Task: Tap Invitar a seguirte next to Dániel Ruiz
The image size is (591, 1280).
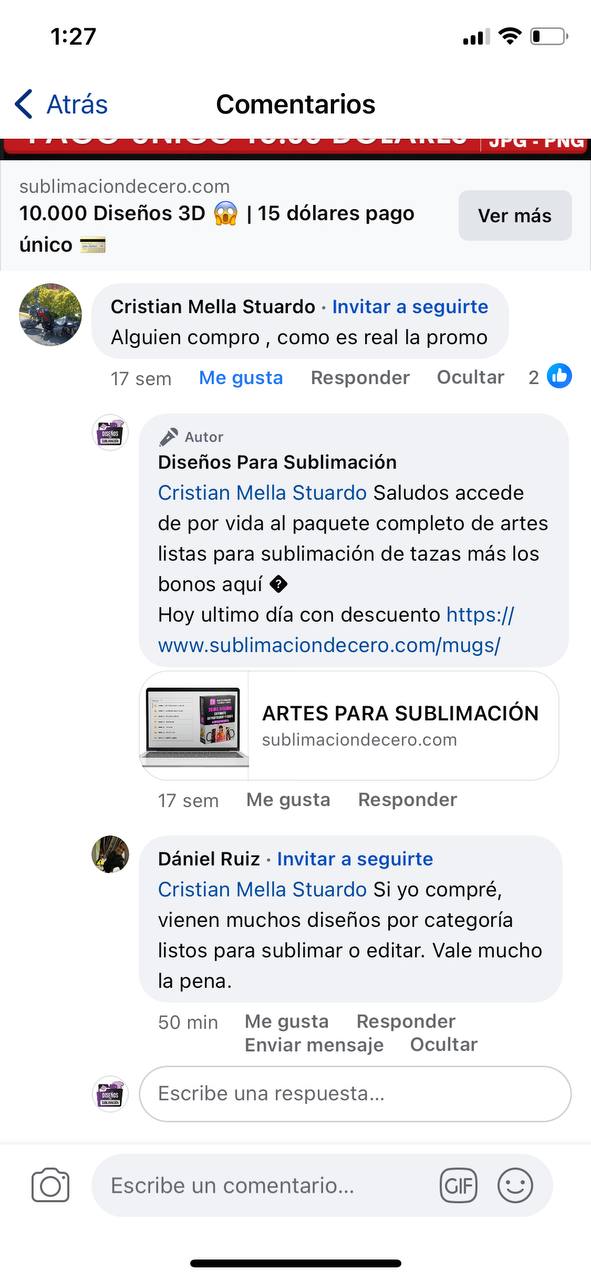Action: 355,859
